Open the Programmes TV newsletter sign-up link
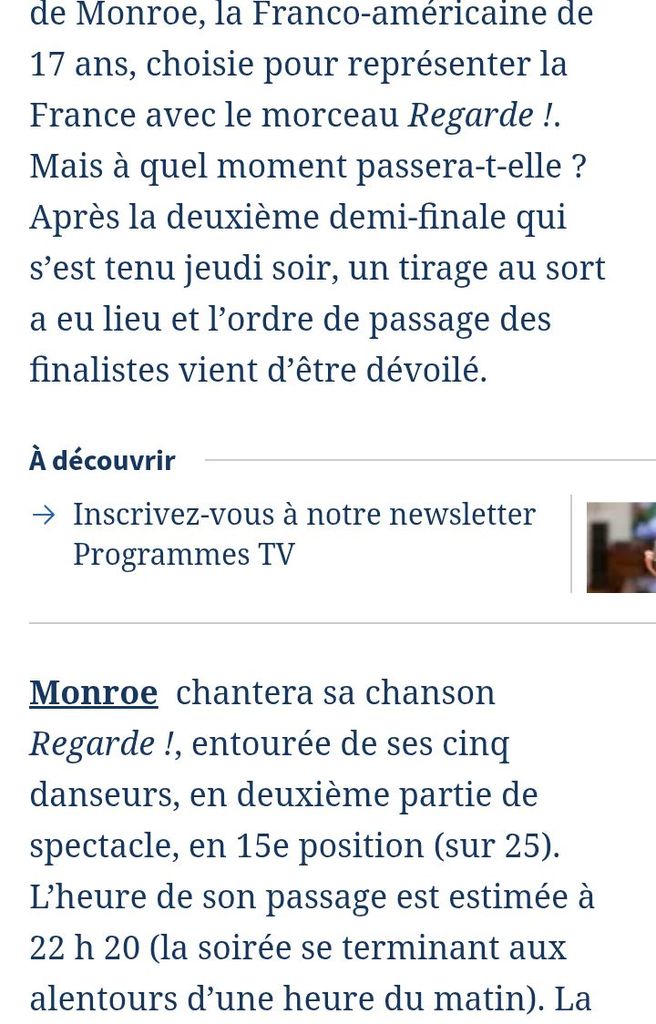The width and height of the screenshot is (656, 1024). click(x=304, y=535)
